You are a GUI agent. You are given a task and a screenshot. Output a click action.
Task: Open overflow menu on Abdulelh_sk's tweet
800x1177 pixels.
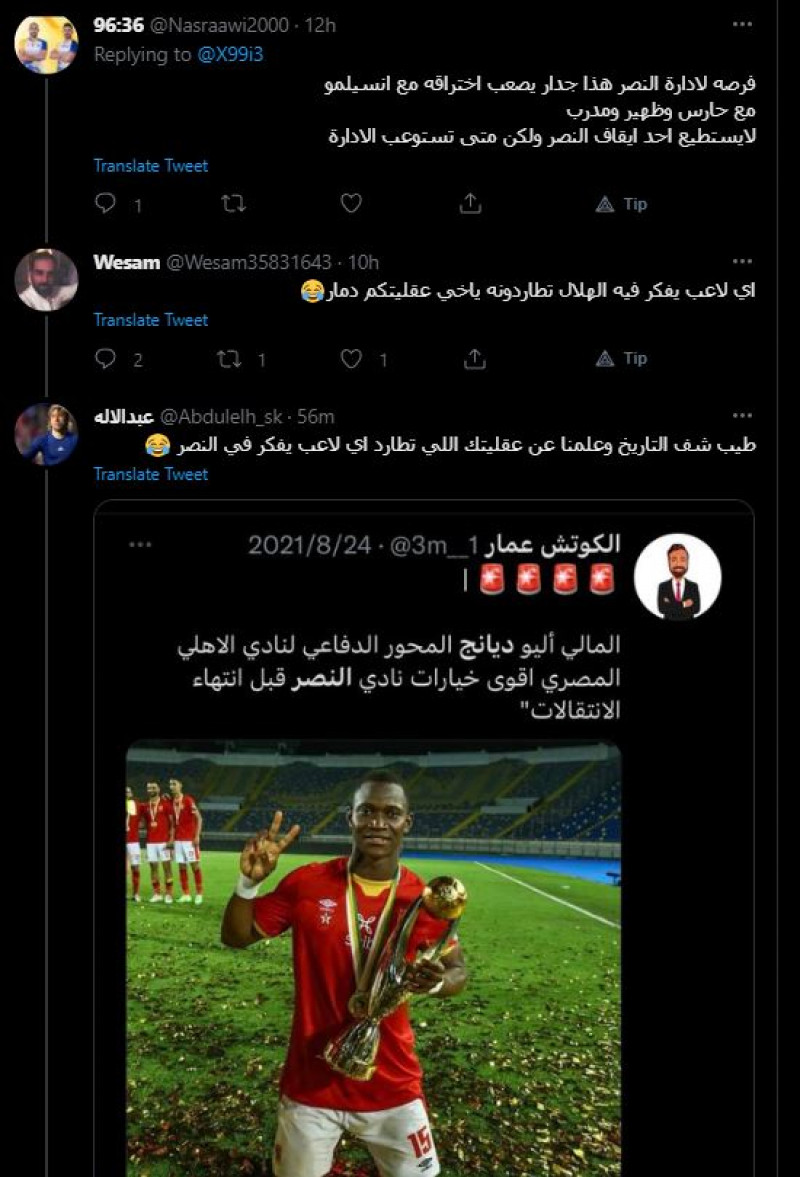pos(741,416)
